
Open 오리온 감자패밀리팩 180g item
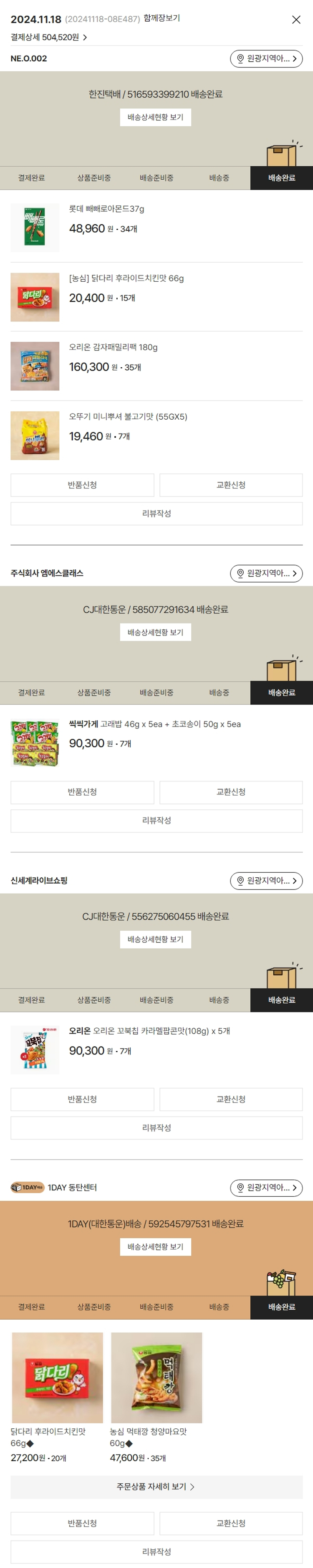113,347
